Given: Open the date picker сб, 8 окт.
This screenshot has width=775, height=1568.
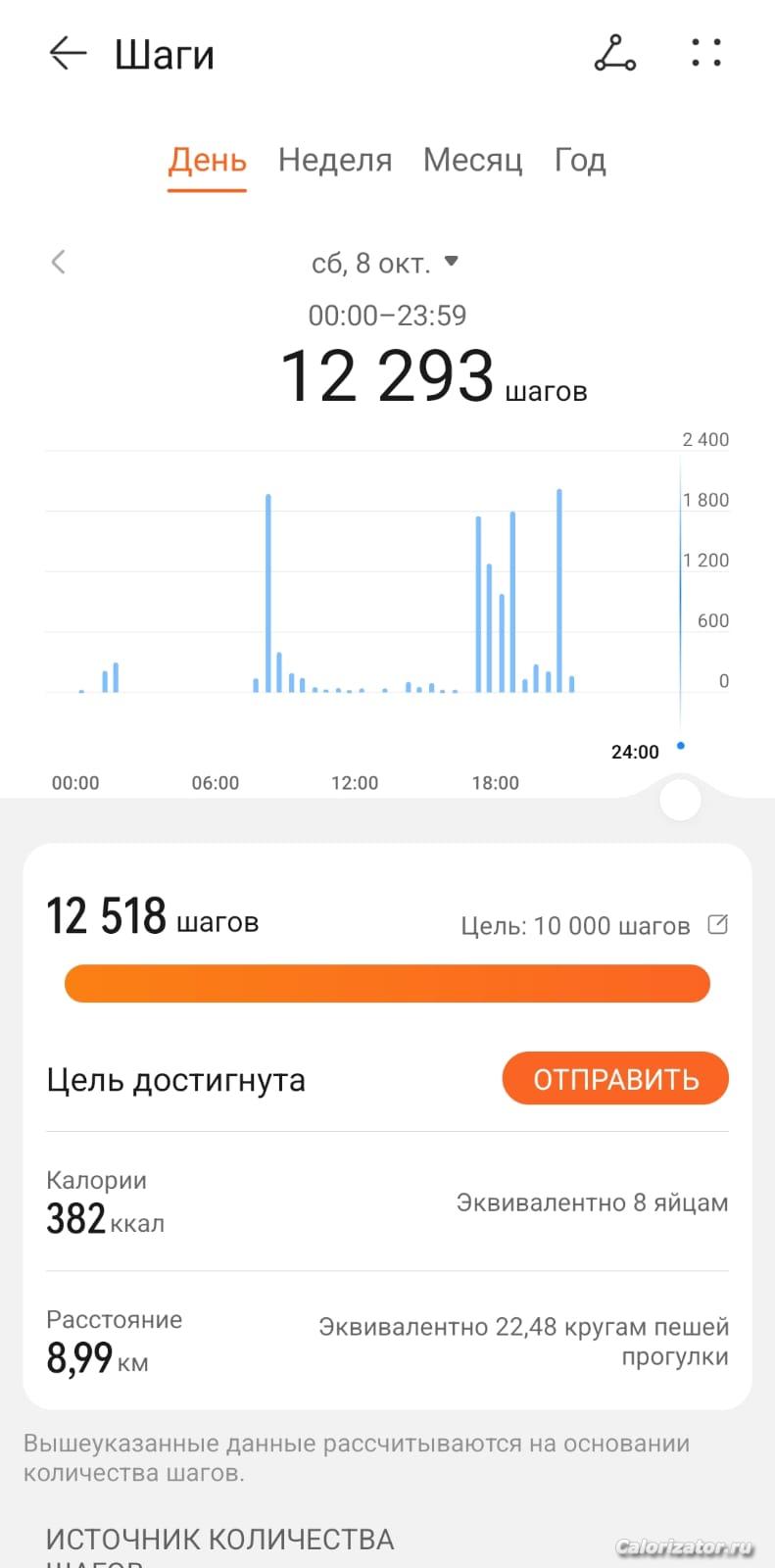Looking at the screenshot, I should point(384,263).
